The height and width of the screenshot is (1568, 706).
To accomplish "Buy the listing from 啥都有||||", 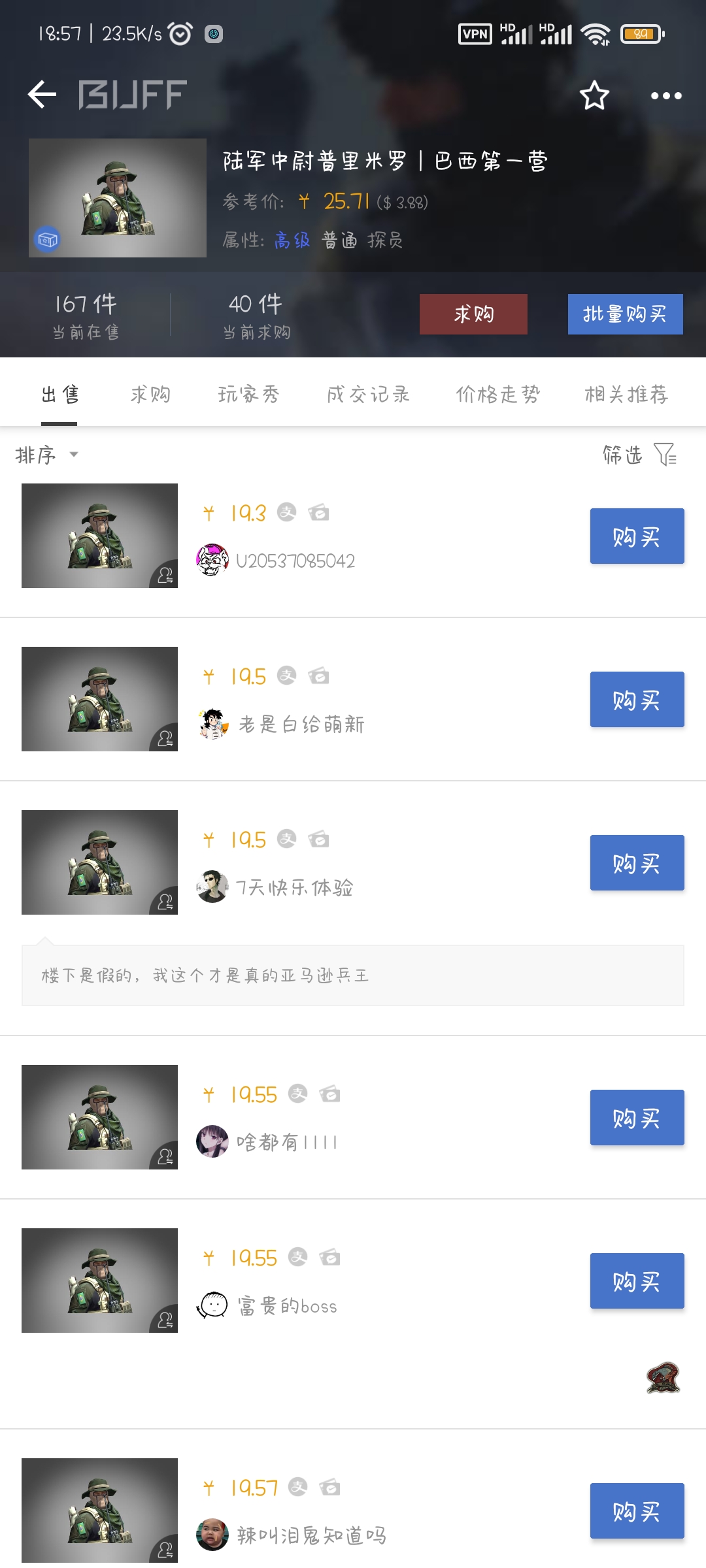I will (637, 1118).
